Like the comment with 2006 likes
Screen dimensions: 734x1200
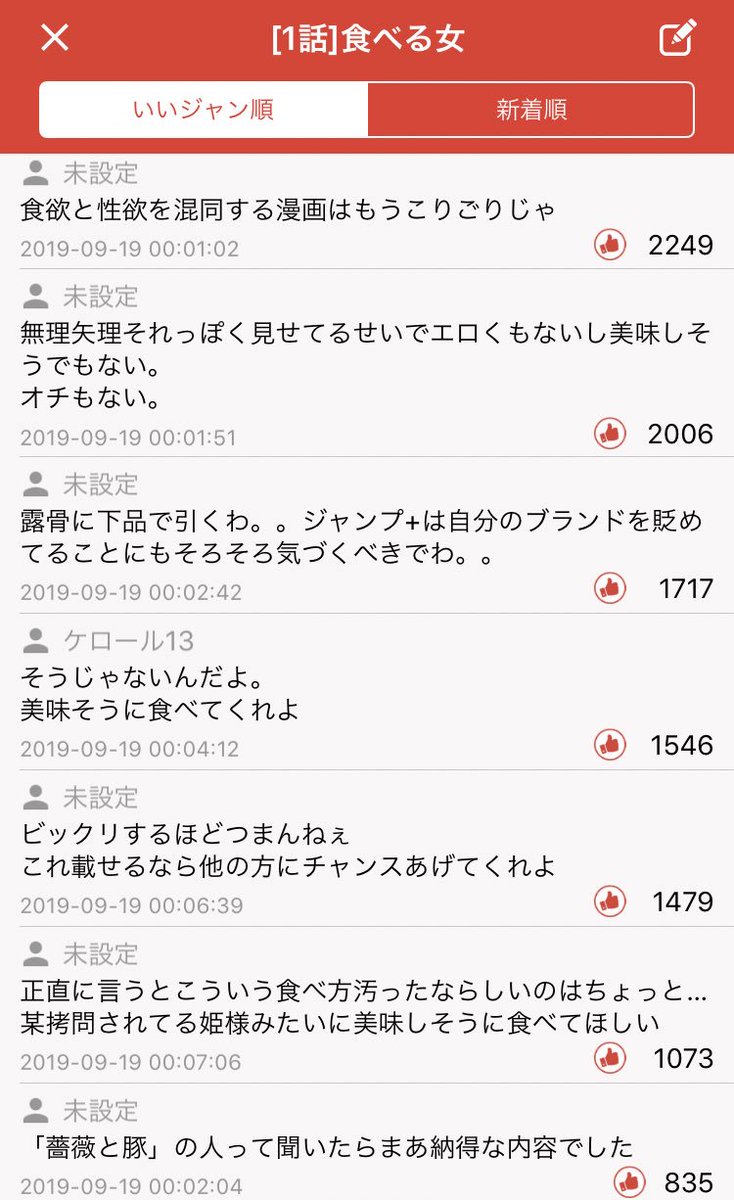pyautogui.click(x=610, y=433)
